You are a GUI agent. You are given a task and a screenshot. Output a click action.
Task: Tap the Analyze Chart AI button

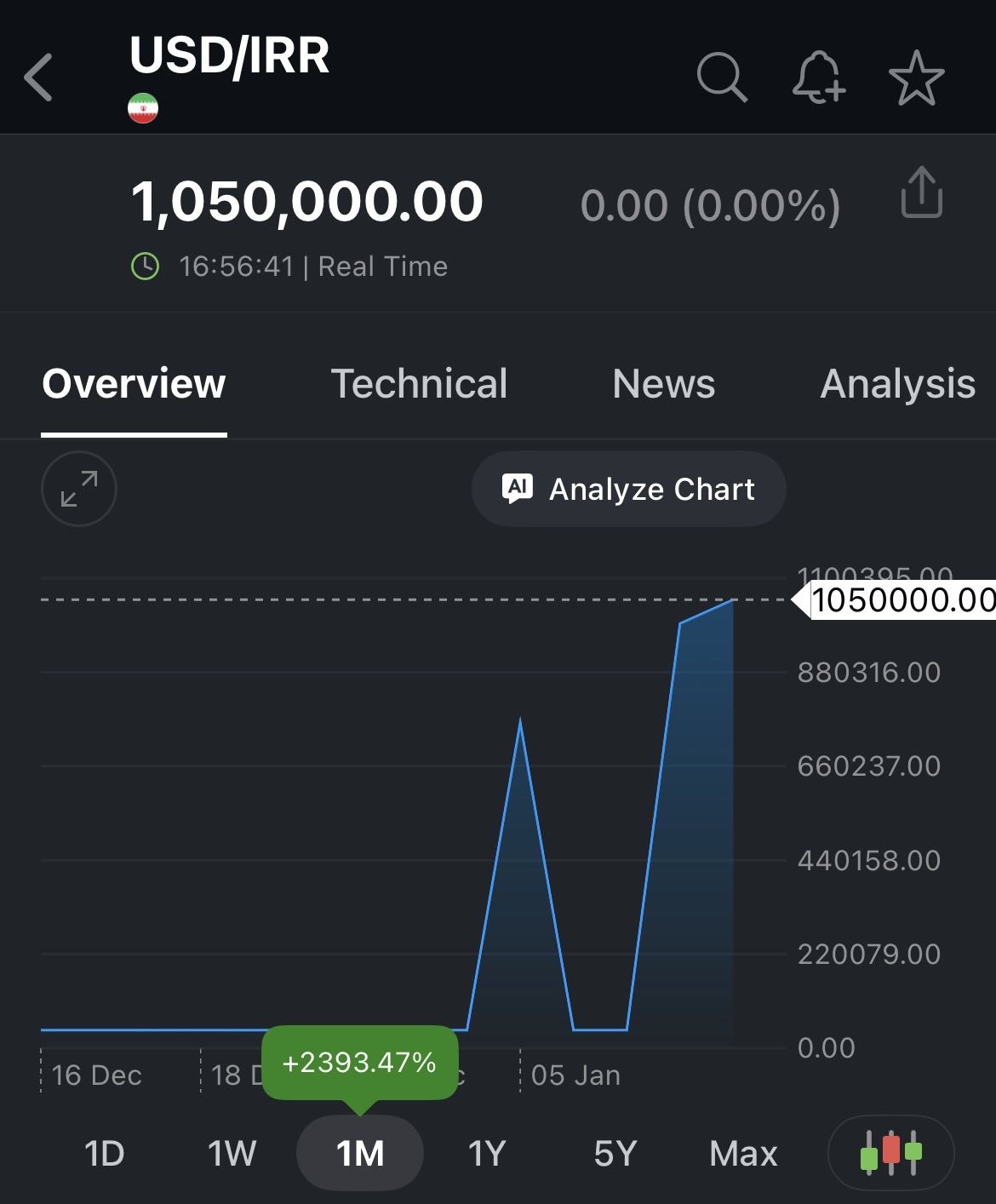pyautogui.click(x=628, y=489)
